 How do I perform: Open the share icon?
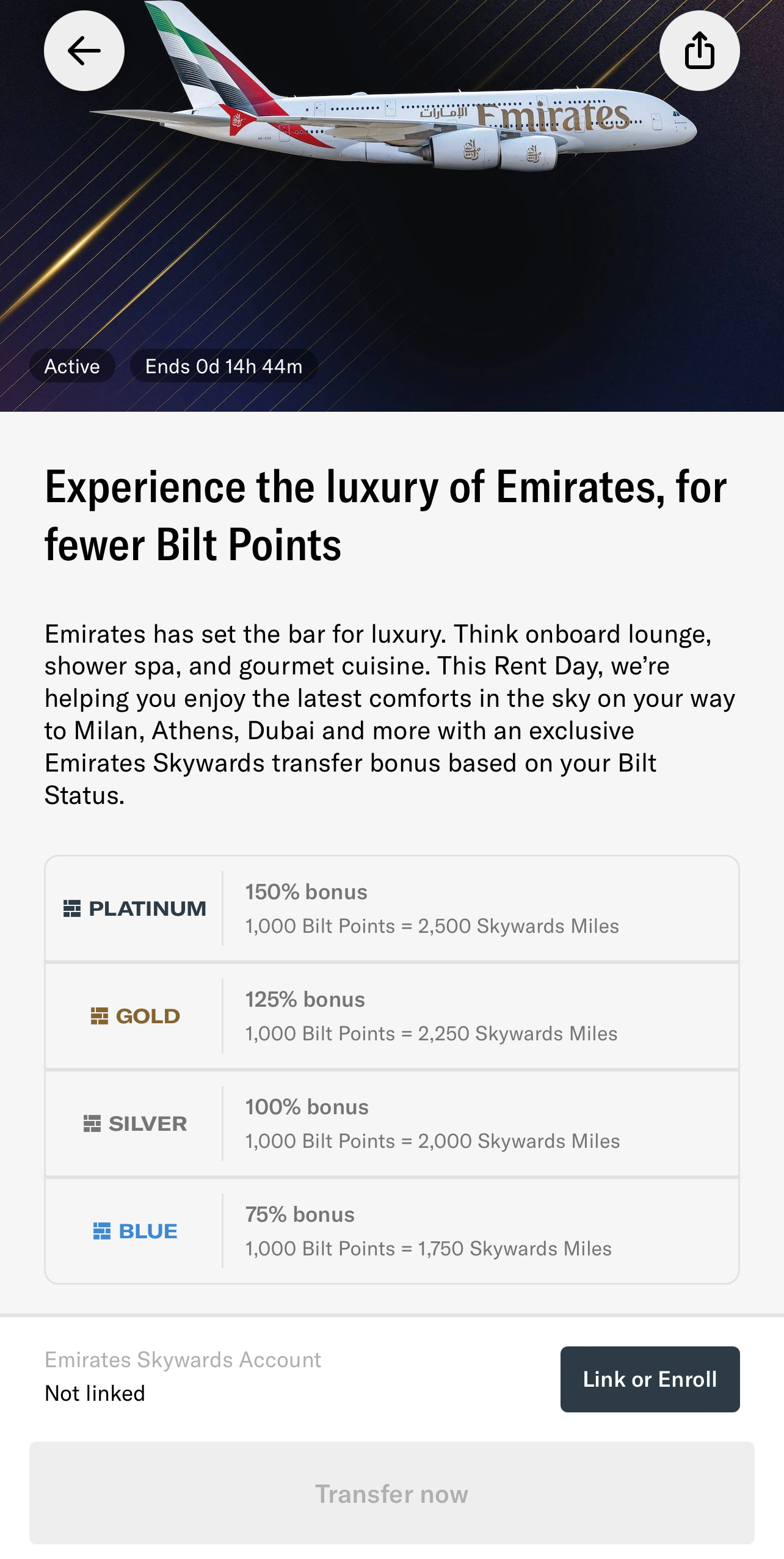[700, 51]
